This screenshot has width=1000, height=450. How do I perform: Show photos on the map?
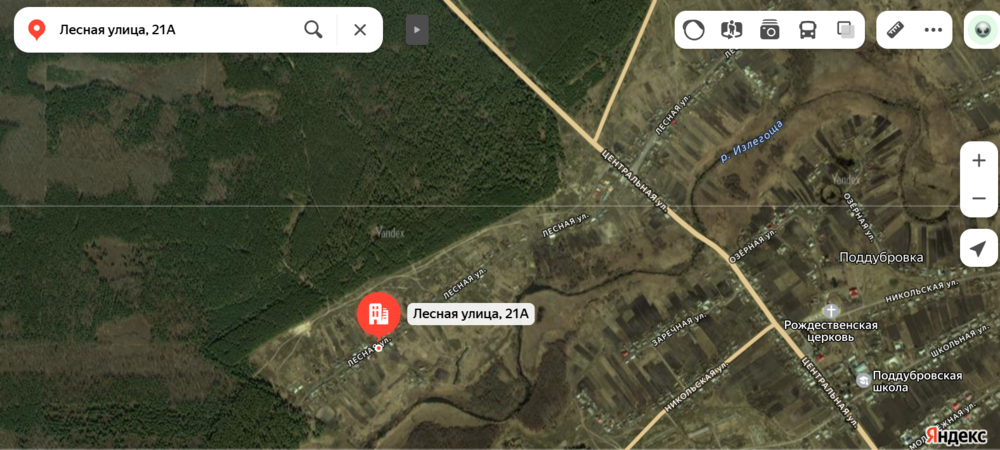[770, 30]
